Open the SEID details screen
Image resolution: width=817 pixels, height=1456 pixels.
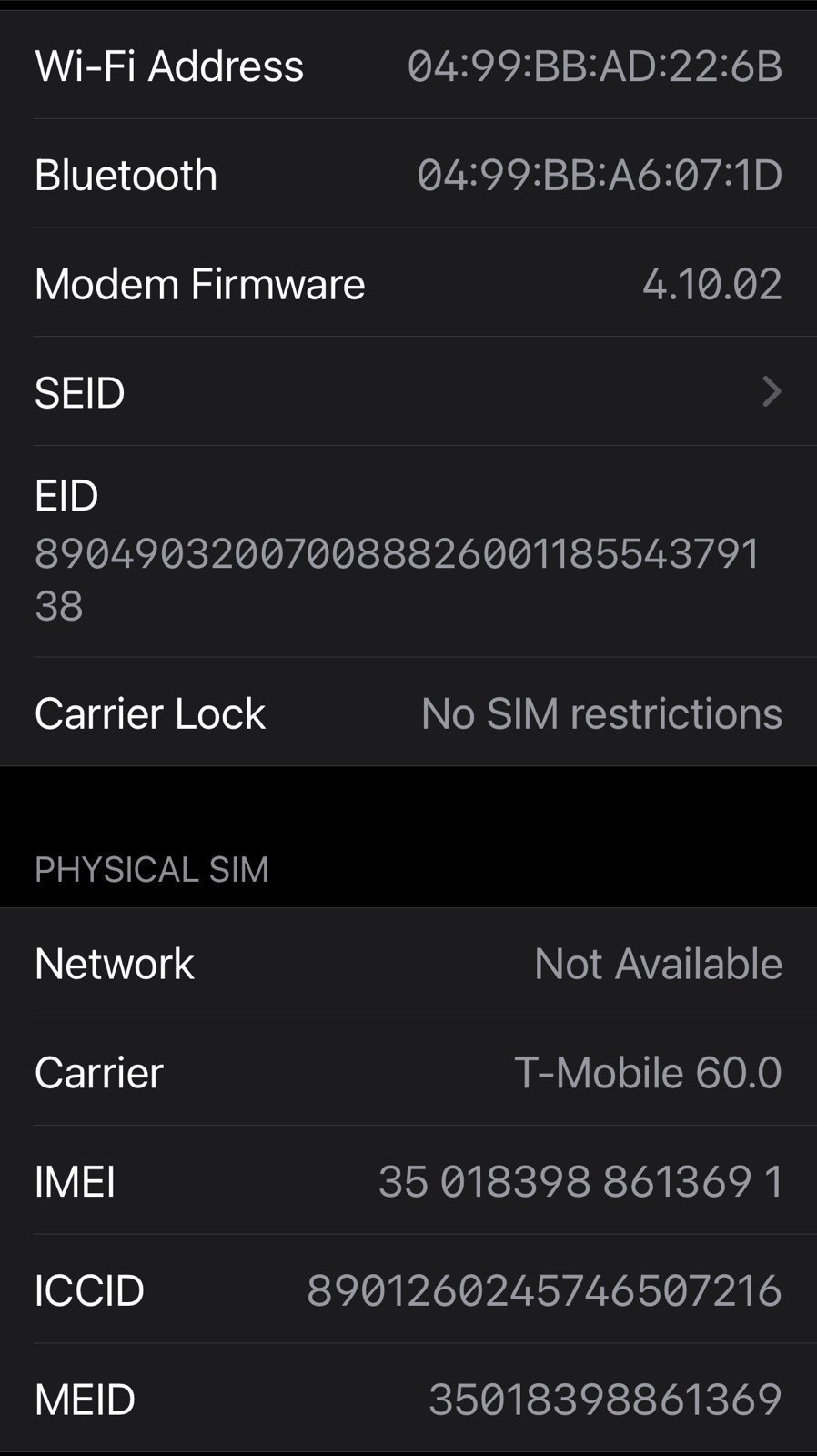click(408, 392)
